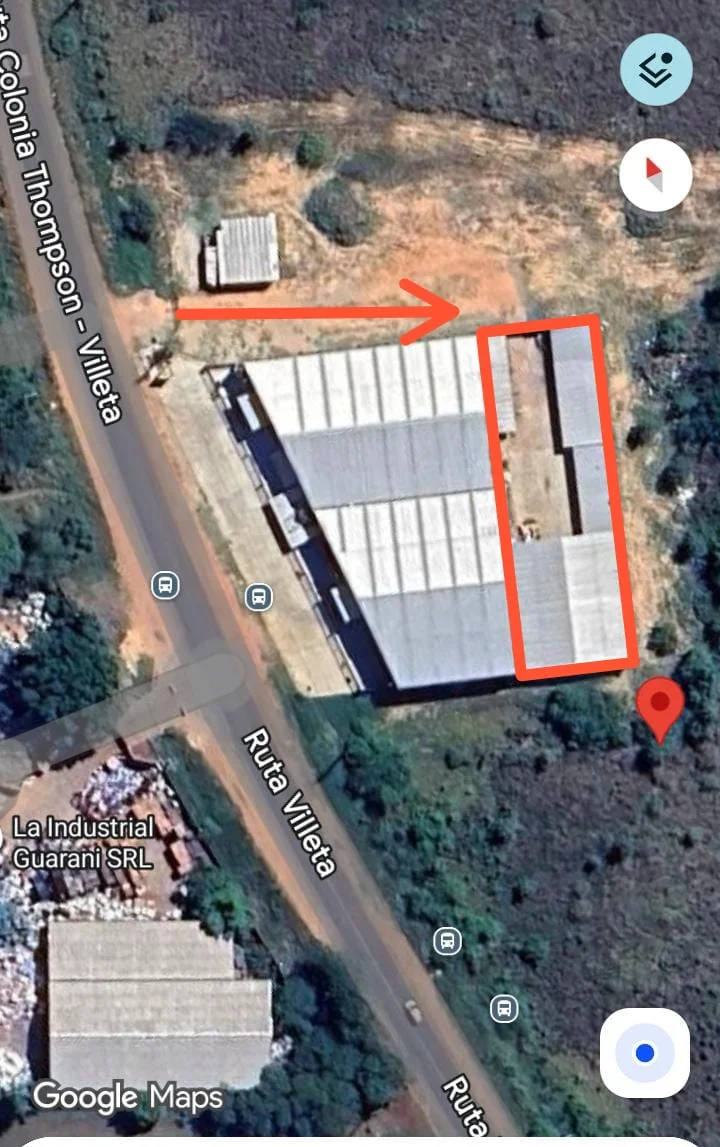The image size is (720, 1147).
Task: Center map on my current location
Action: click(x=645, y=1053)
